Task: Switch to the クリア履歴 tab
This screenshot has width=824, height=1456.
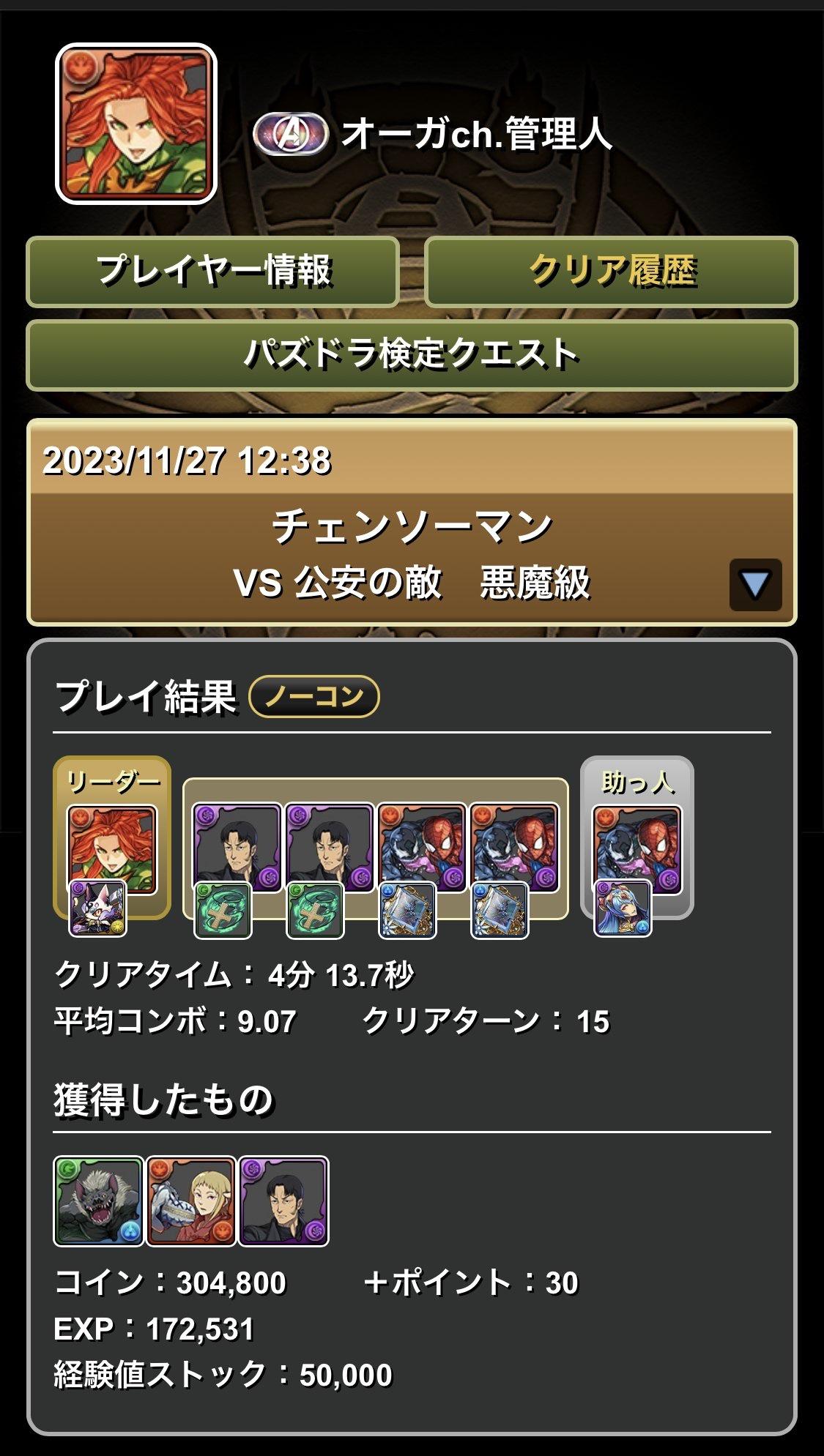Action: pos(611,271)
